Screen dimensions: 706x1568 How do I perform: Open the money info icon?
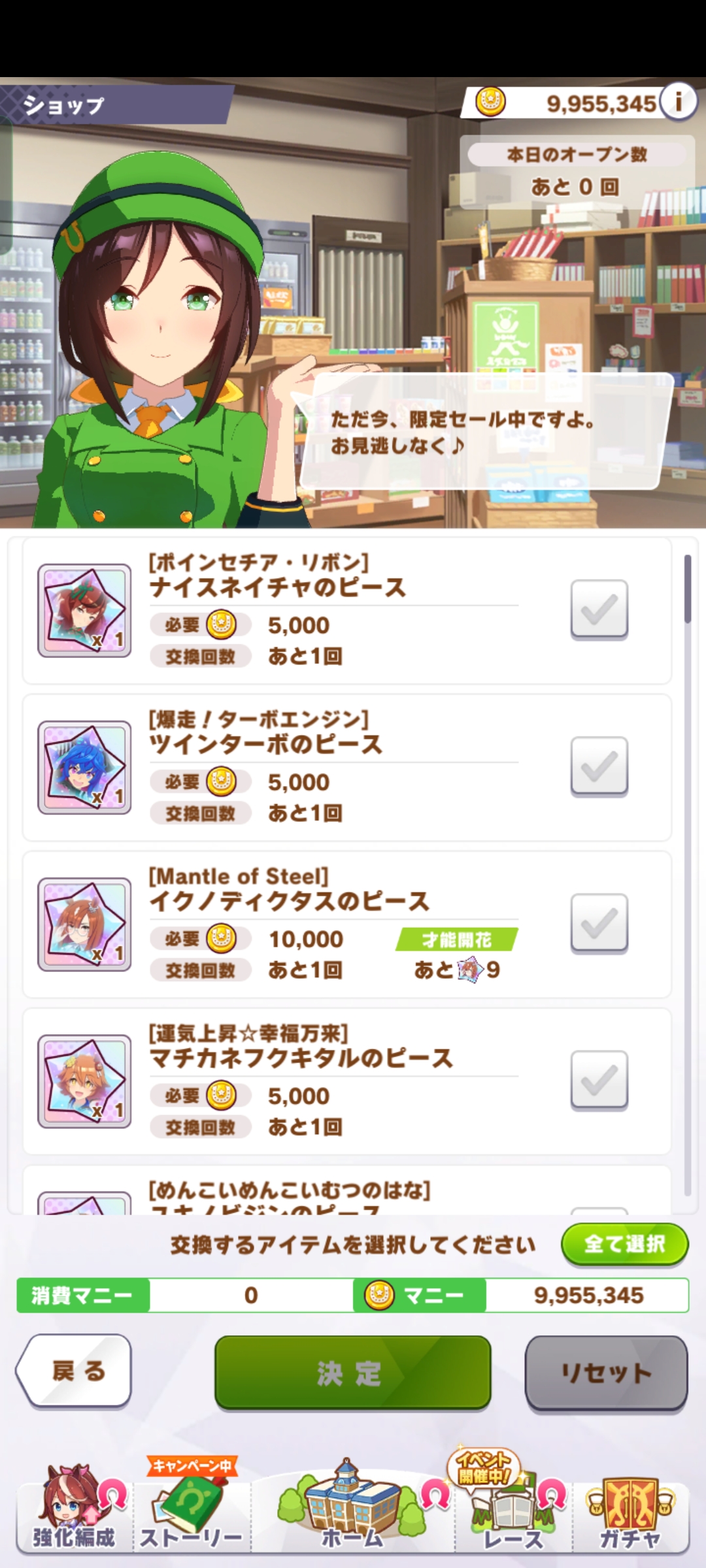point(679,102)
